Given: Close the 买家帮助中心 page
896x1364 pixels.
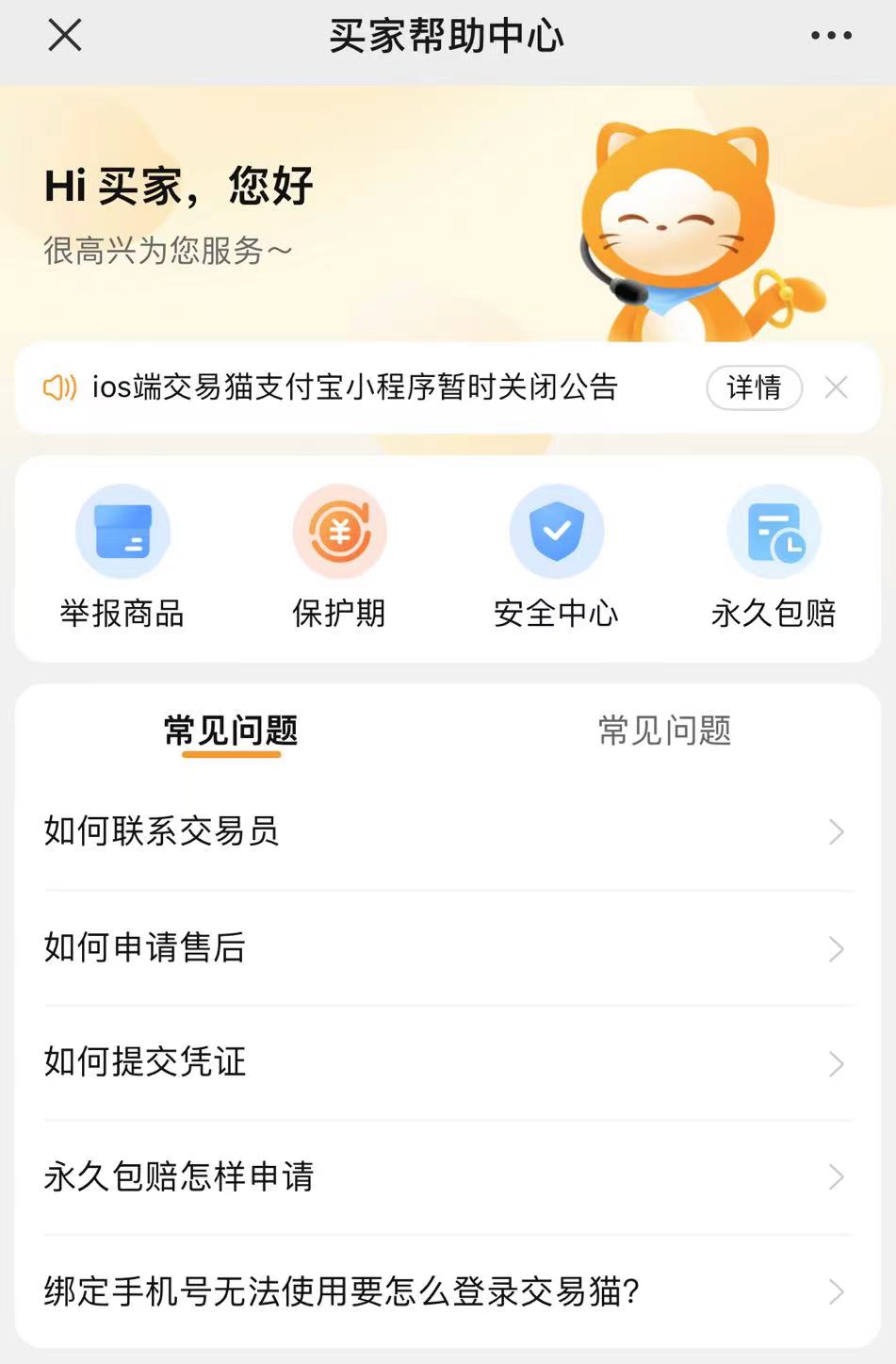Looking at the screenshot, I should pos(65,36).
